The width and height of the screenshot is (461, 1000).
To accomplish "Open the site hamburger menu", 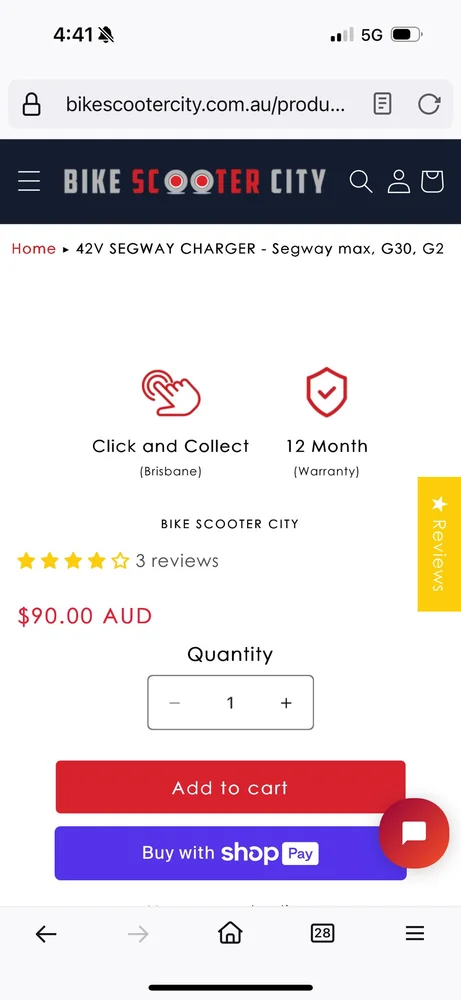I will (29, 181).
